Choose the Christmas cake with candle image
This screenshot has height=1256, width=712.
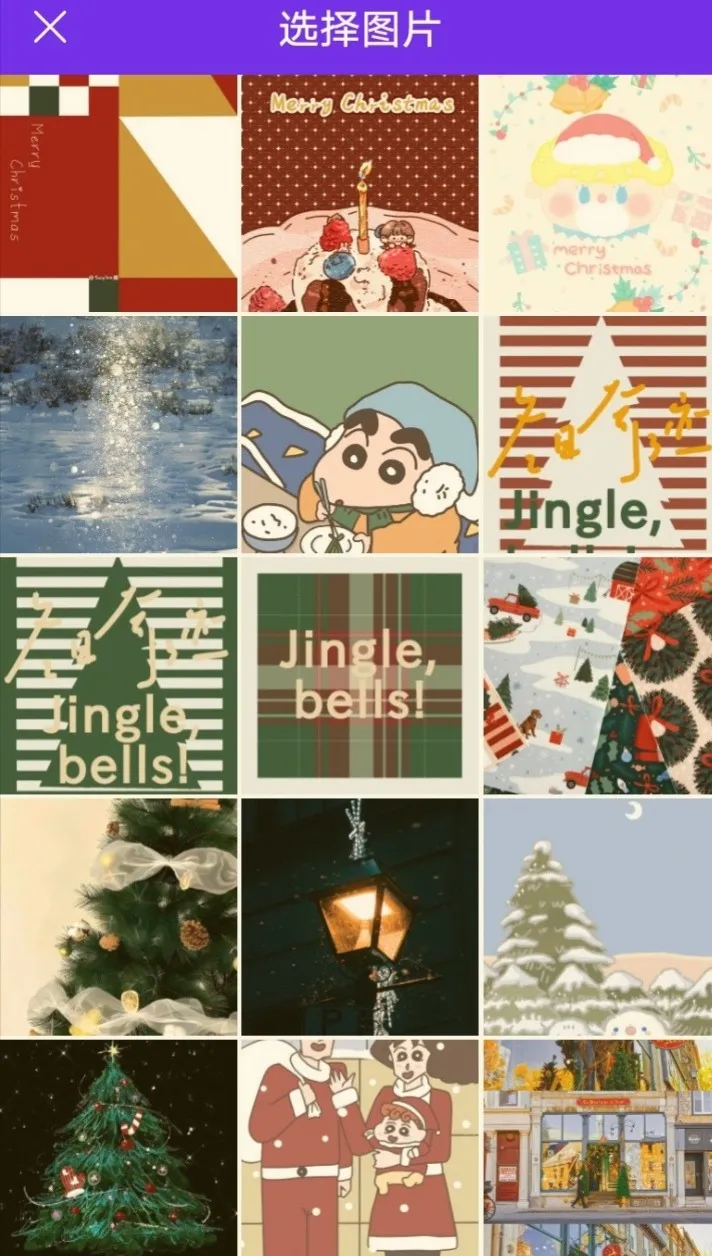(360, 193)
